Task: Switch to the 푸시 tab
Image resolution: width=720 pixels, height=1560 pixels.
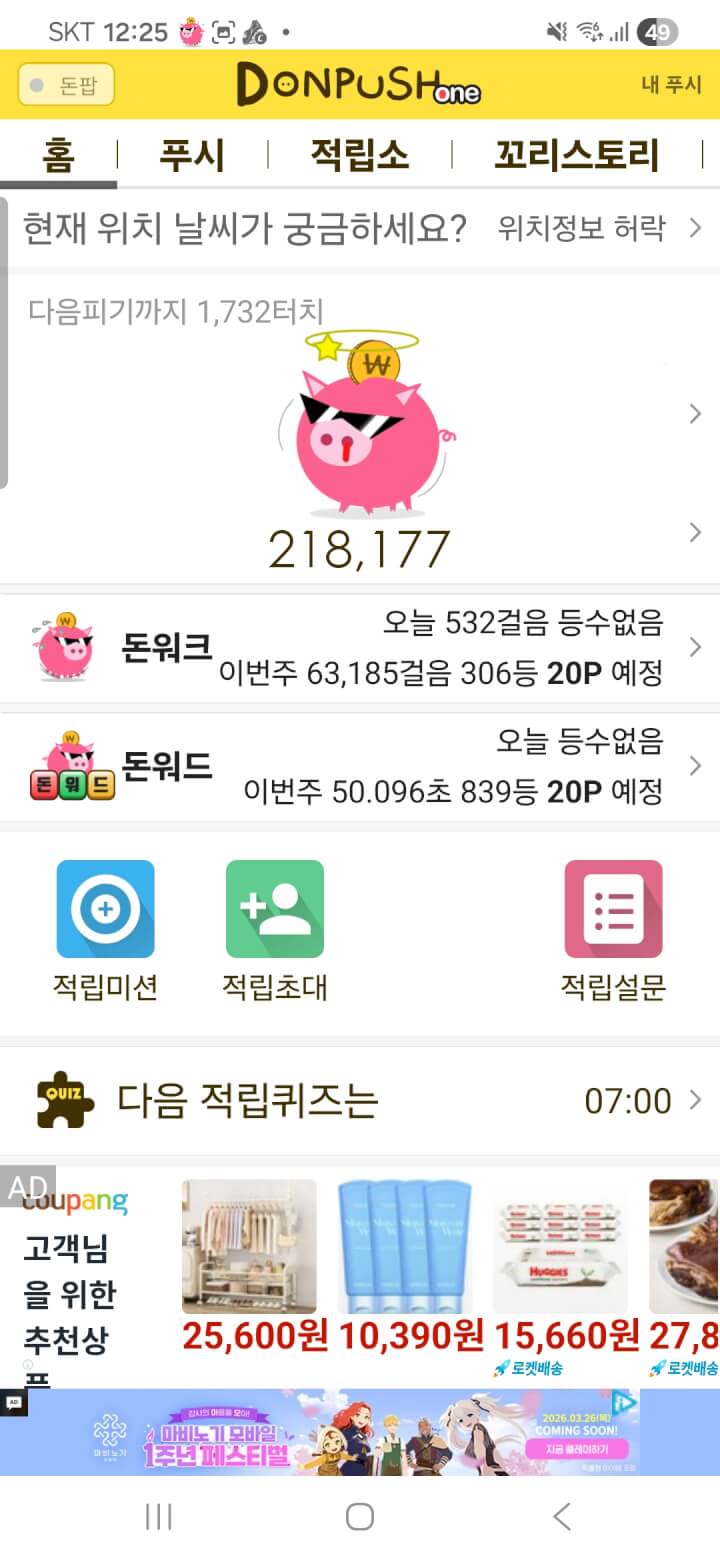Action: [x=192, y=156]
